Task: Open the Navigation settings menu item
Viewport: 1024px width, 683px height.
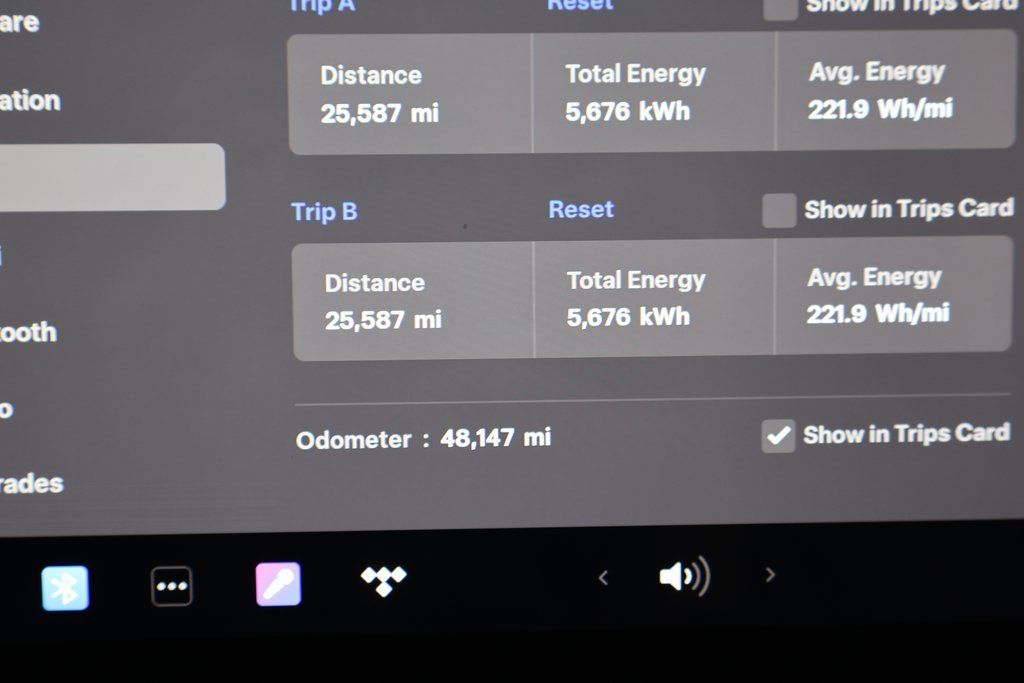Action: click(30, 101)
